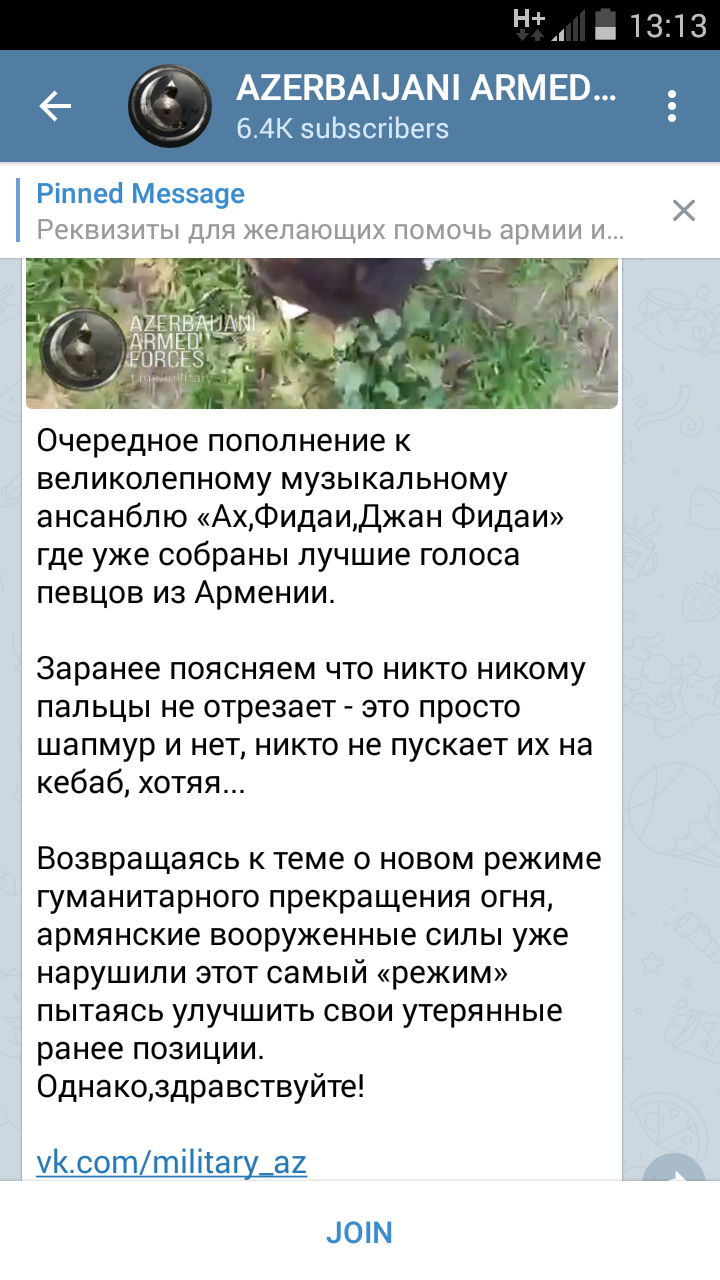Join the channel
This screenshot has width=720, height=1280.
(360, 1232)
